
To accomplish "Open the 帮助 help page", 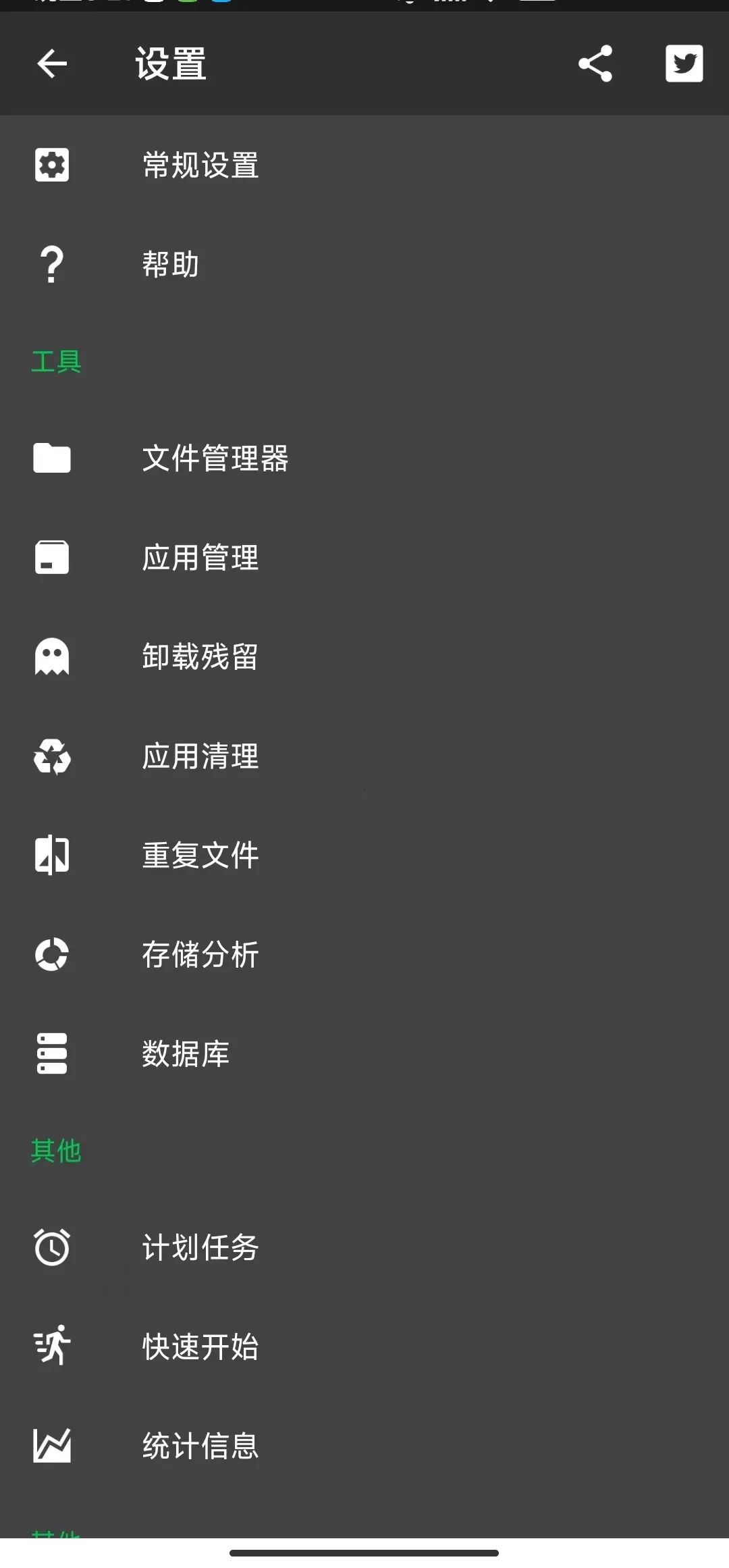I will (x=170, y=264).
